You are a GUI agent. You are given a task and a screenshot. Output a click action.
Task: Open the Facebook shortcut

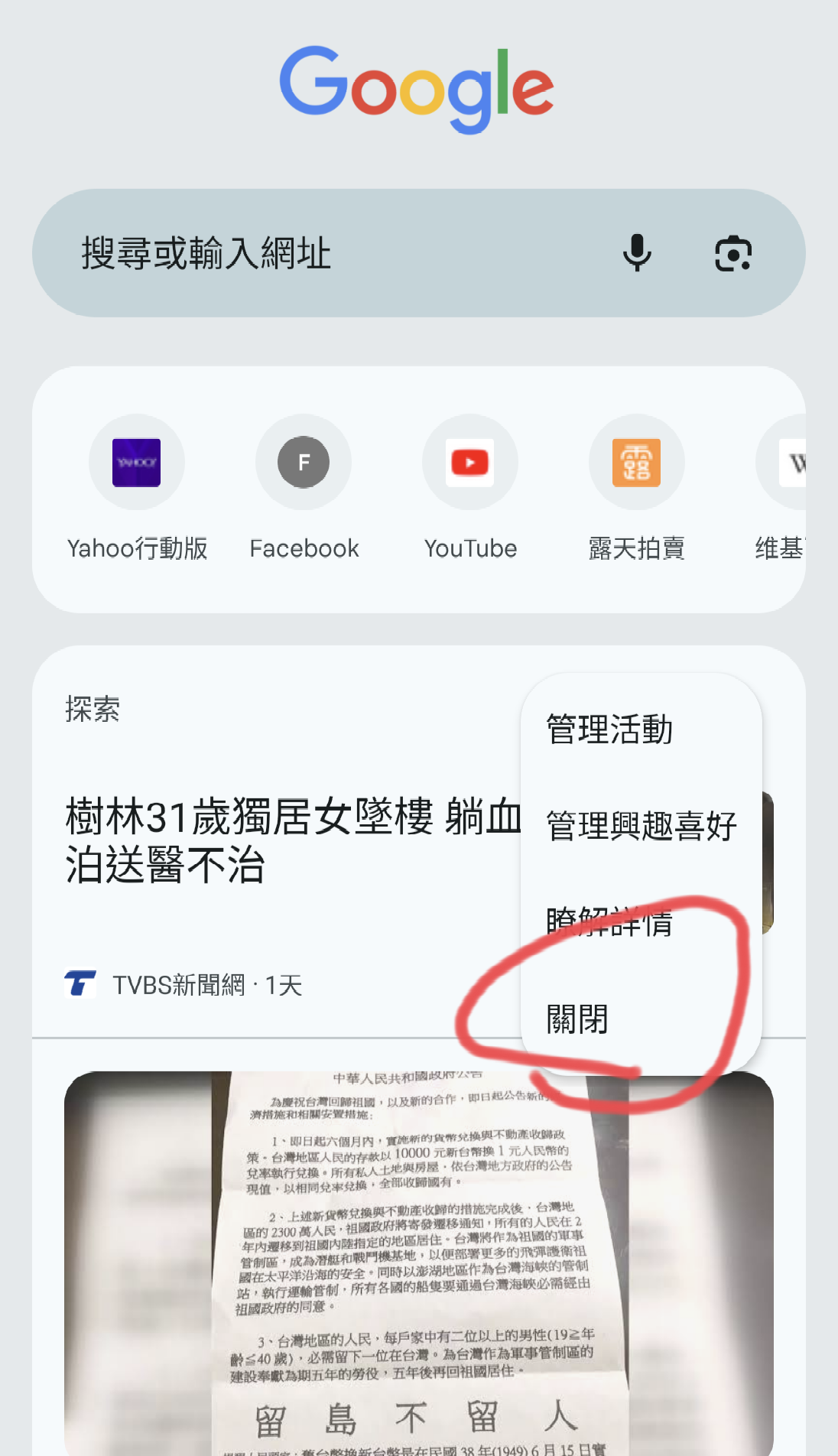304,488
